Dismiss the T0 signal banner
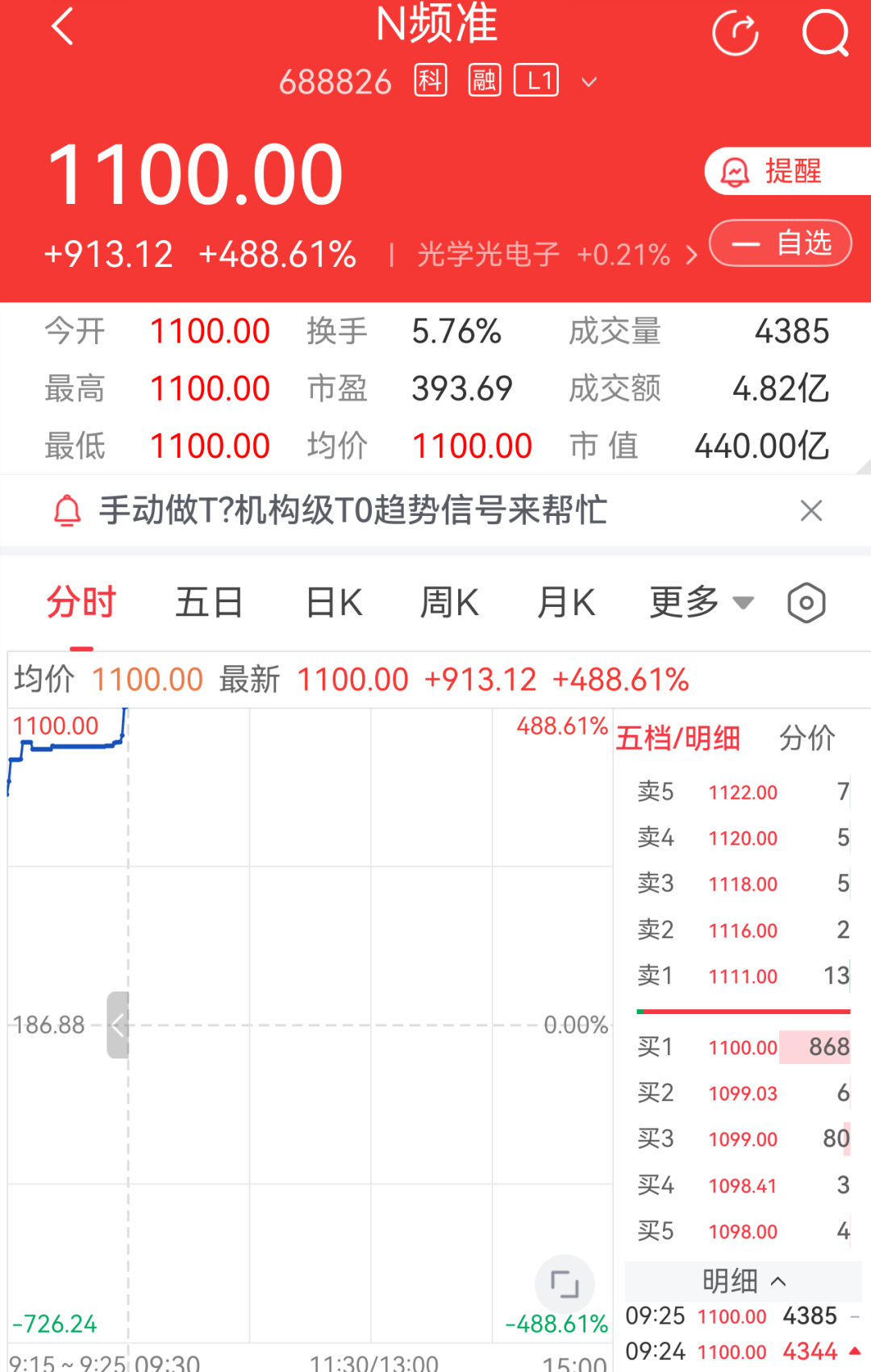871x1372 pixels. (811, 510)
